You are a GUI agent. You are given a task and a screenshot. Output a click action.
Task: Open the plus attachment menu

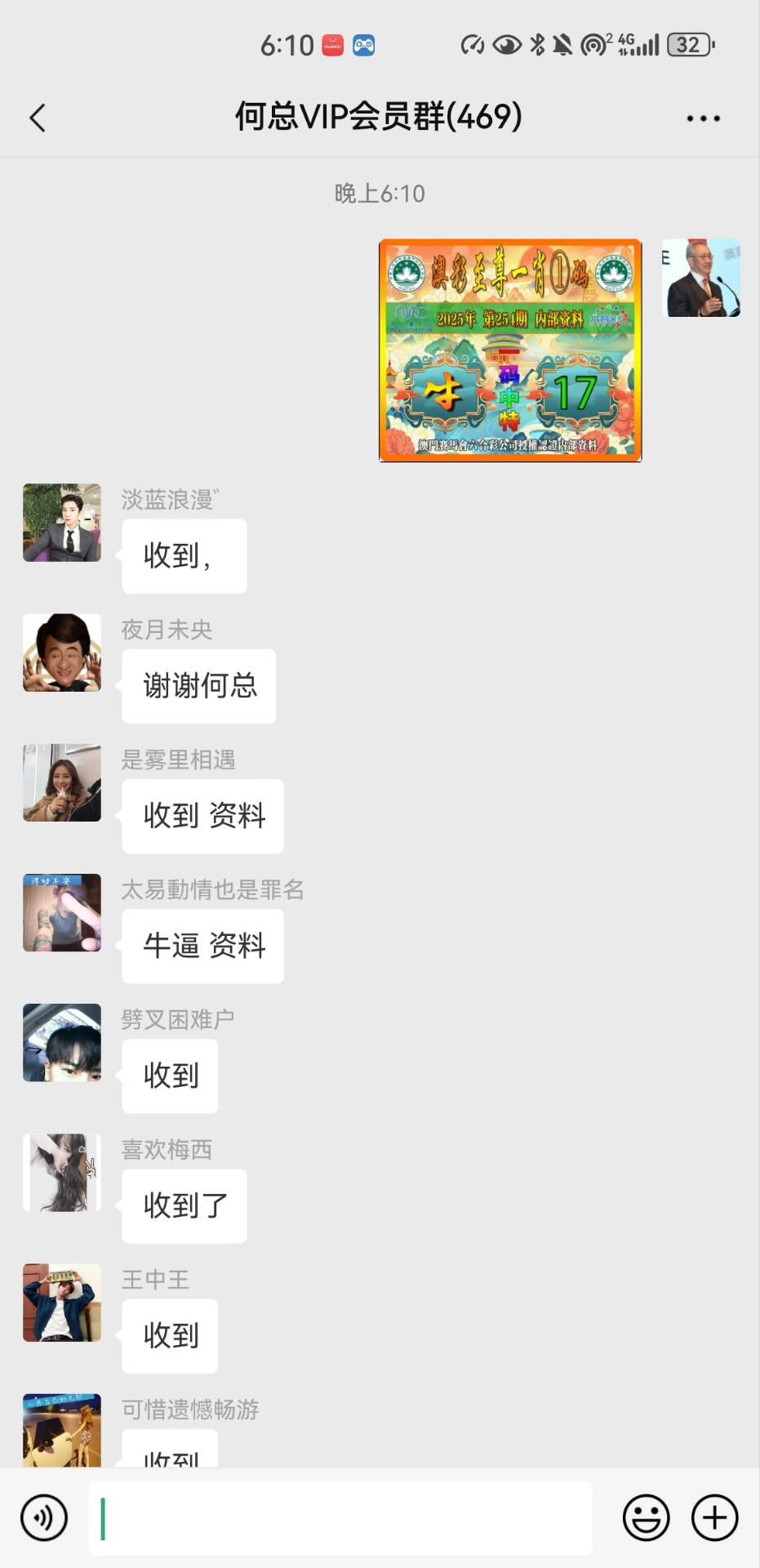pos(714,1517)
